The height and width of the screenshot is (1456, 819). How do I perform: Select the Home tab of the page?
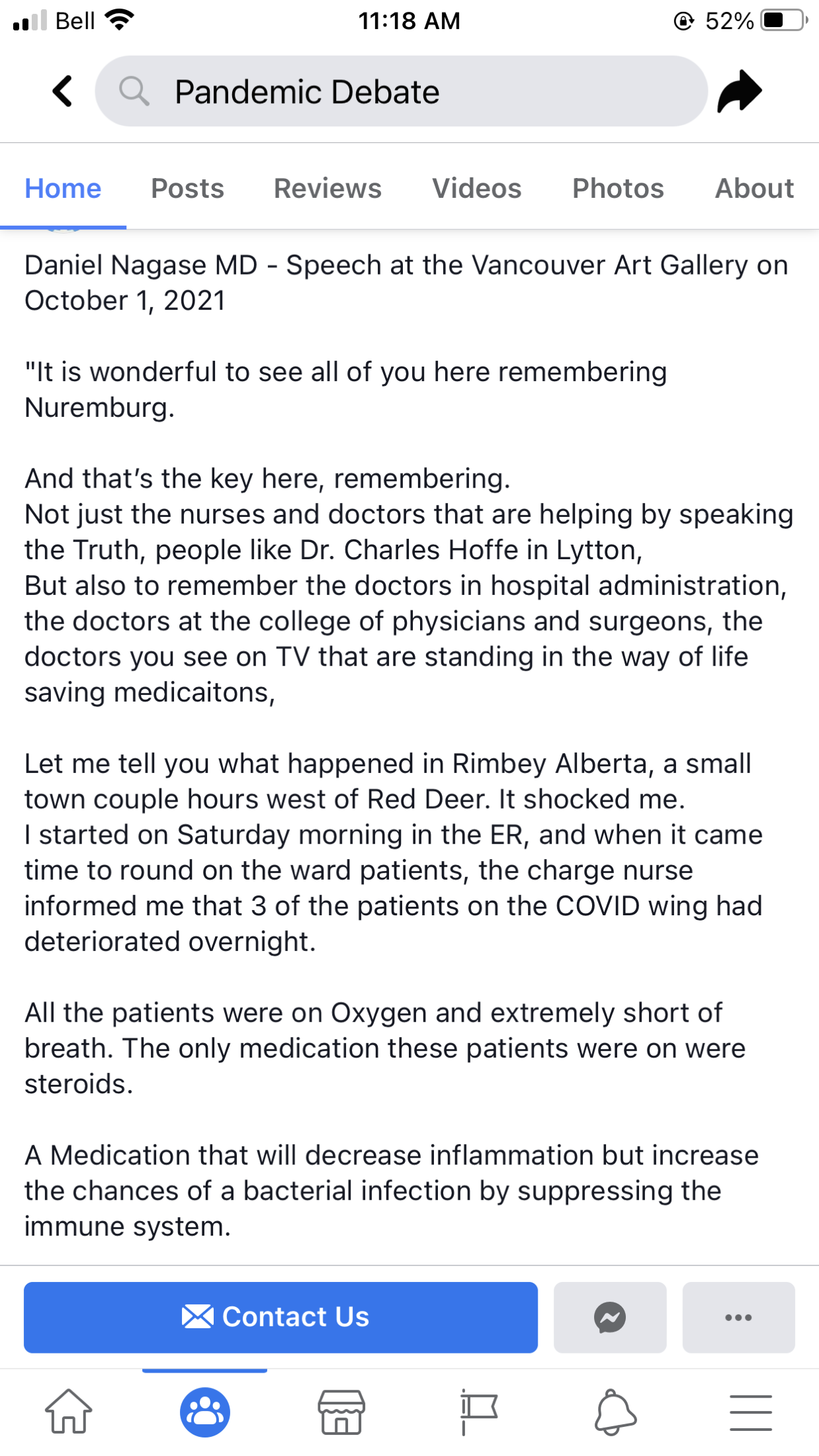coord(63,189)
